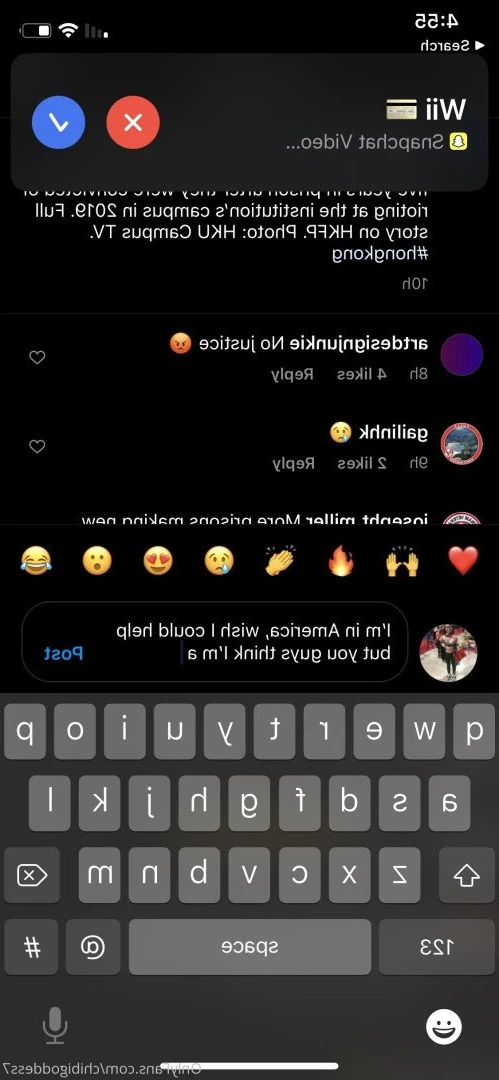Open the emoji keyboard
This screenshot has height=1080, width=499.
coord(444,1027)
